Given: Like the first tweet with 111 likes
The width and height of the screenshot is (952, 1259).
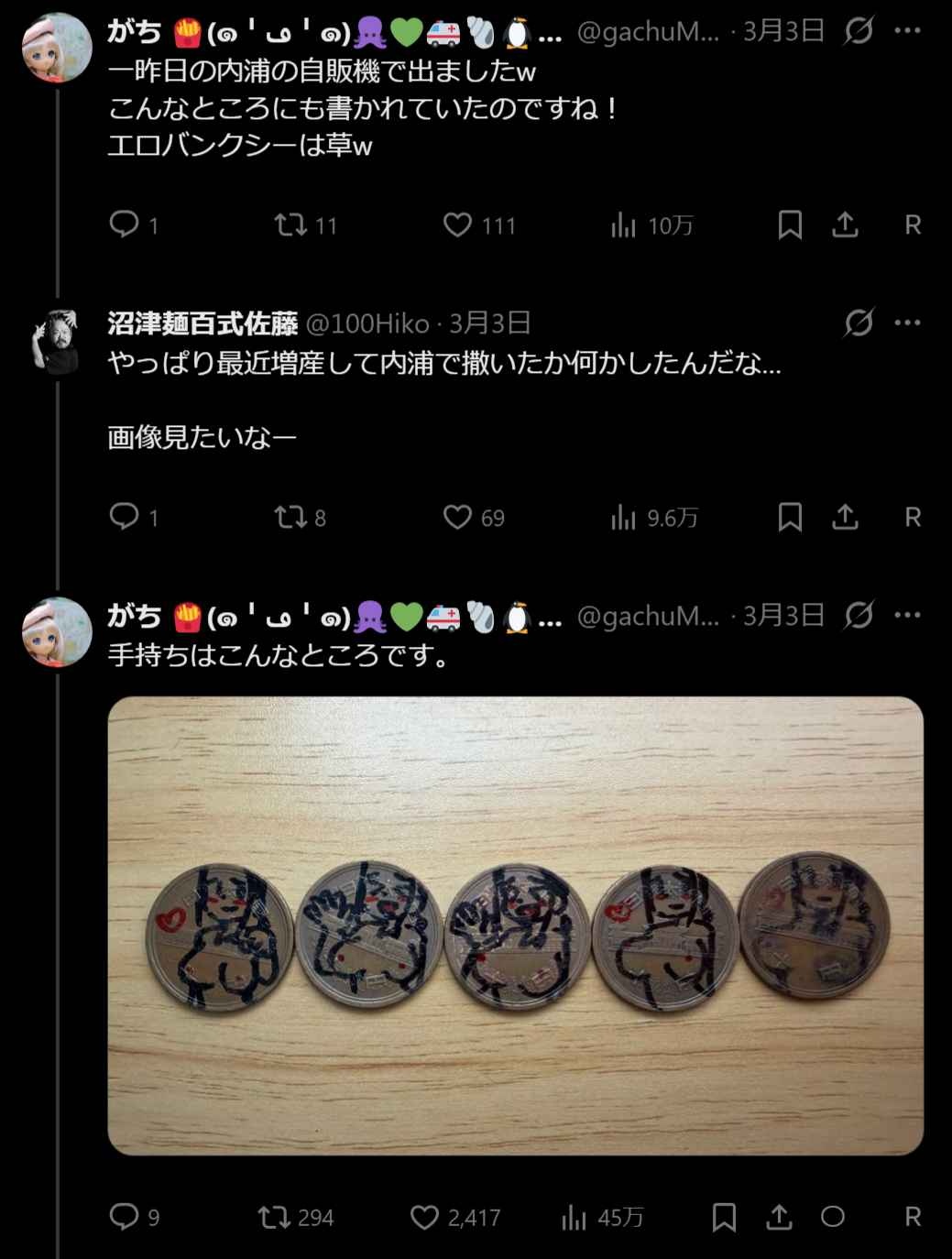Looking at the screenshot, I should pyautogui.click(x=457, y=225).
